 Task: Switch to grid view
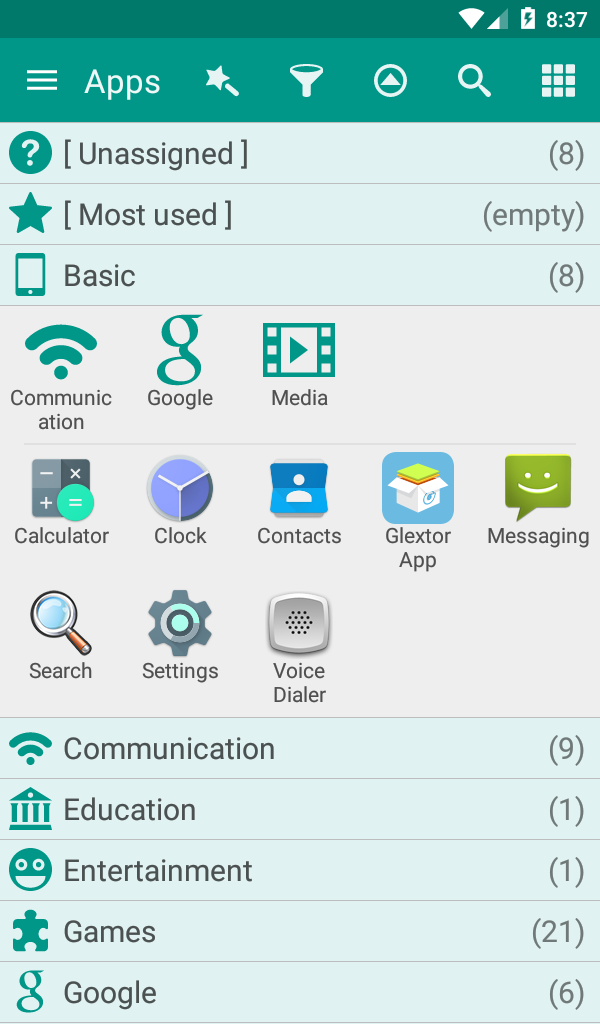558,81
